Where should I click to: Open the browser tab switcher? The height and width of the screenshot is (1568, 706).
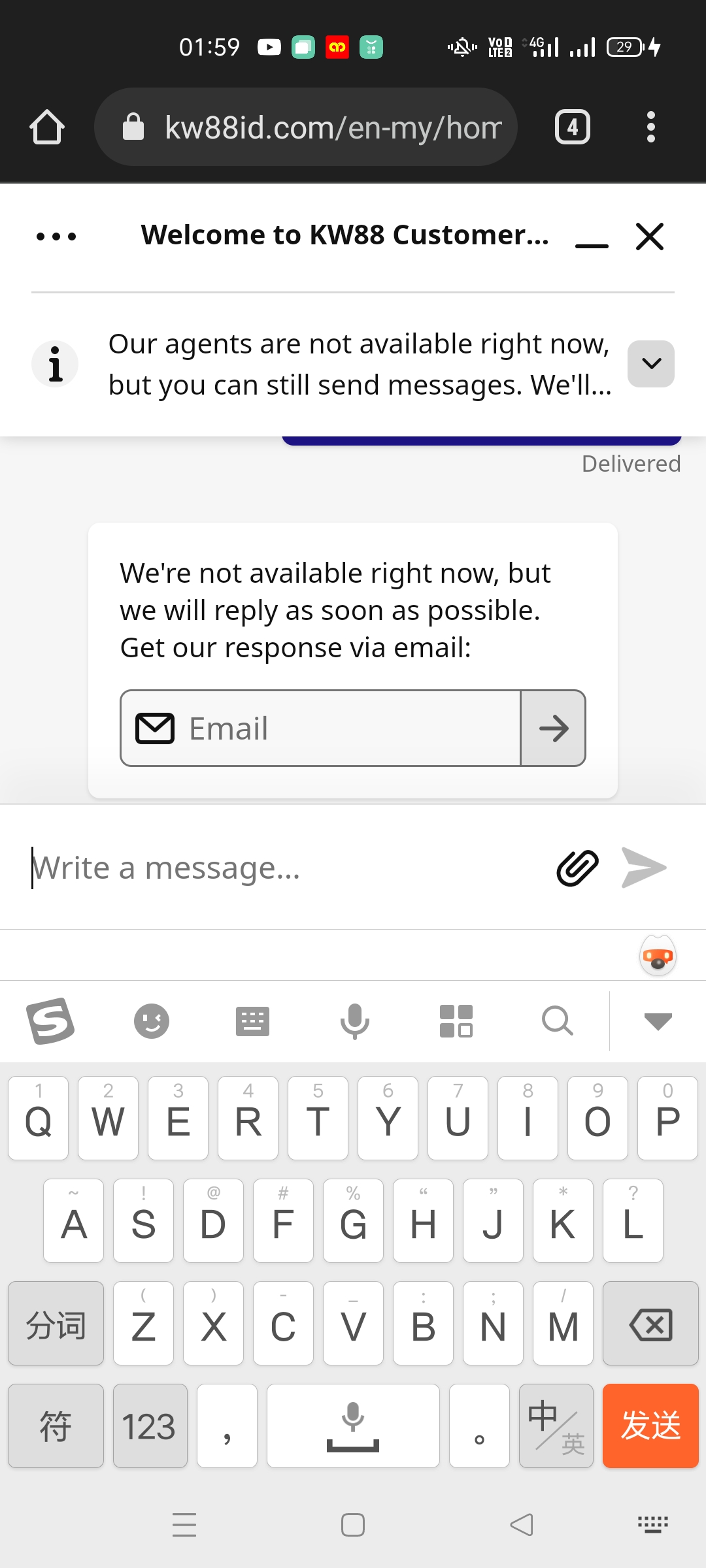pos(573,127)
